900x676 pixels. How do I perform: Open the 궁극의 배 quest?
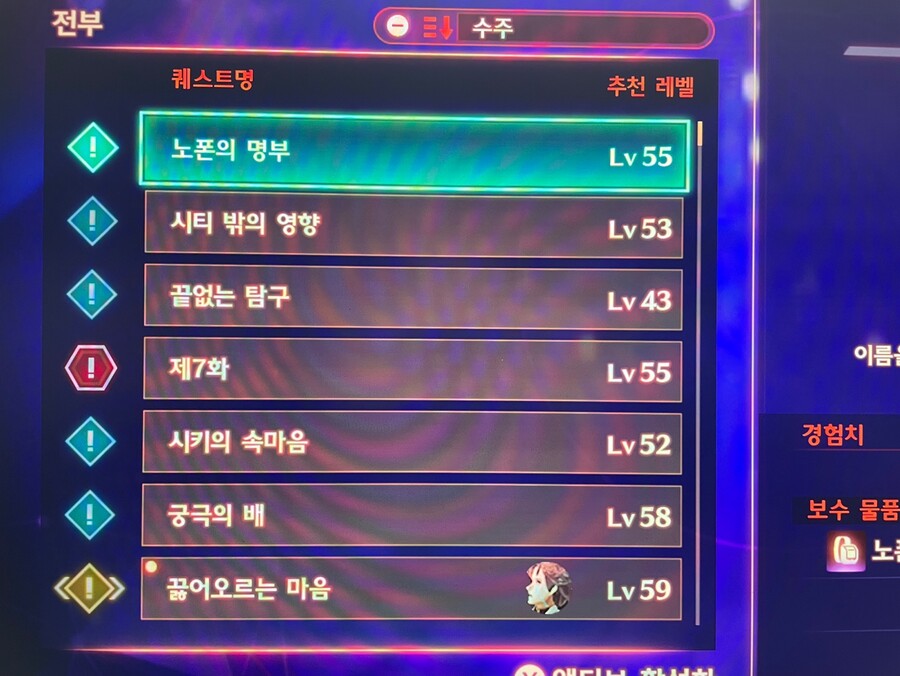click(x=414, y=516)
